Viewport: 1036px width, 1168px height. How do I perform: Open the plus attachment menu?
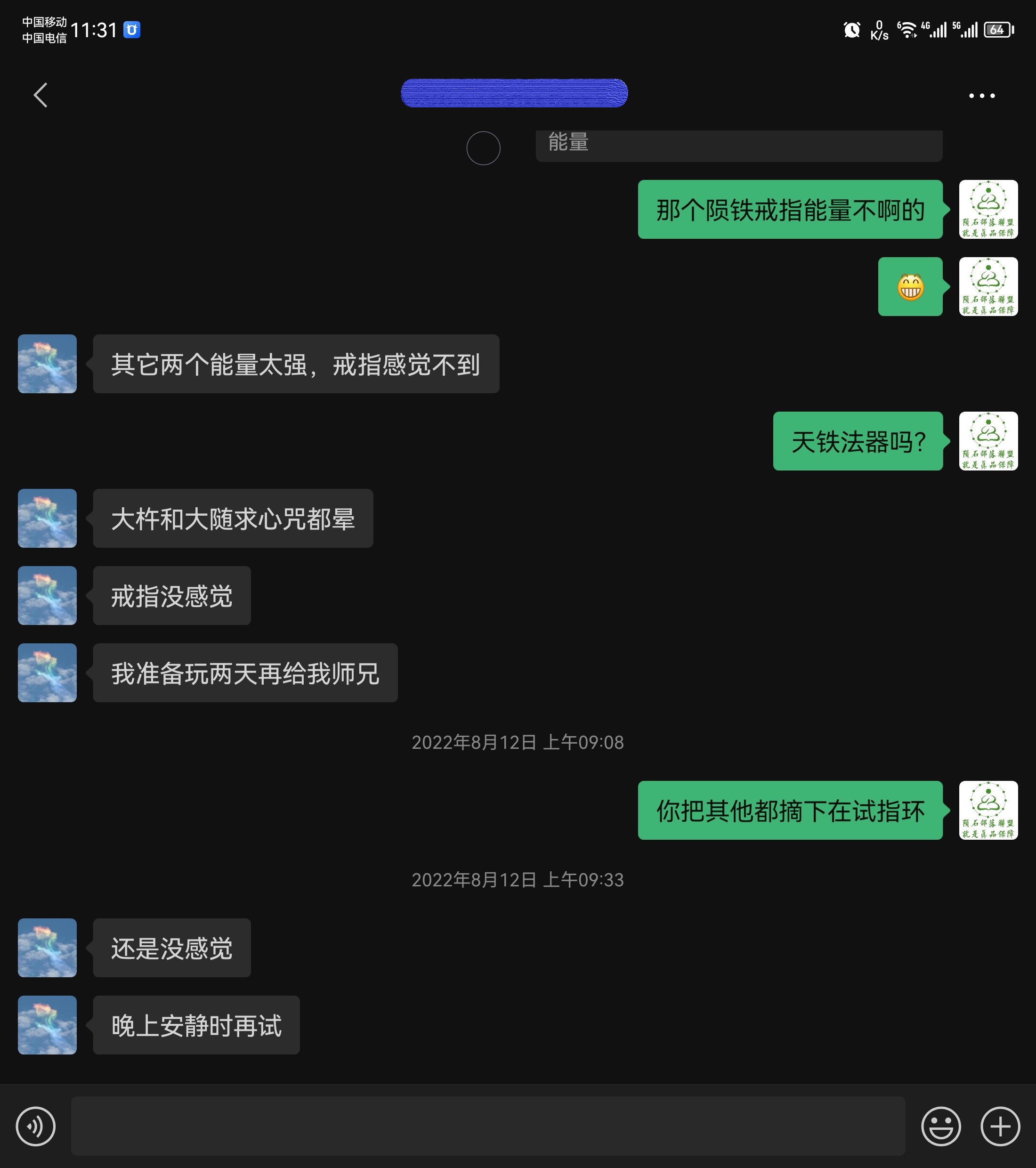999,1126
